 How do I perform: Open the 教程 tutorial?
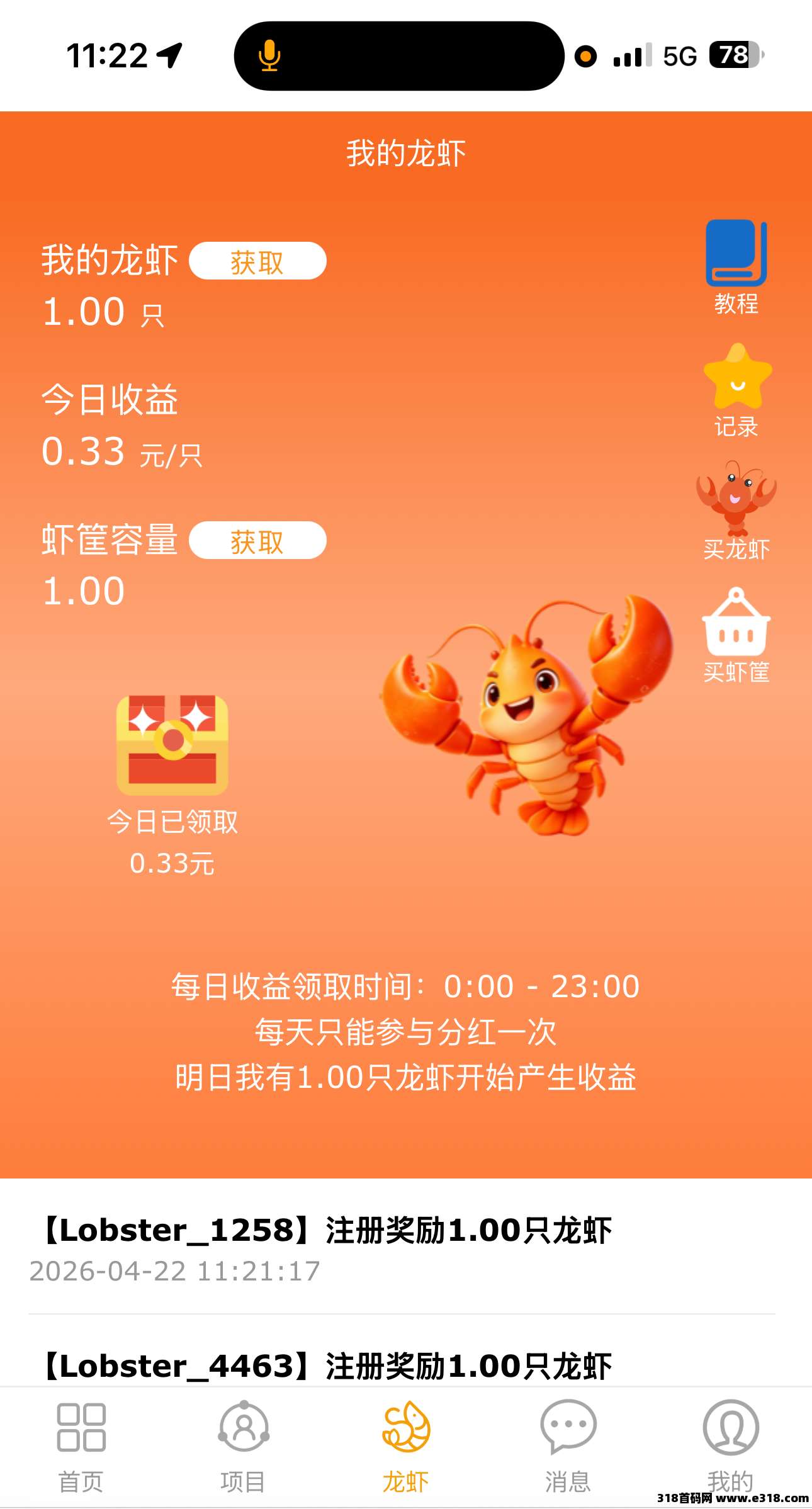(736, 268)
